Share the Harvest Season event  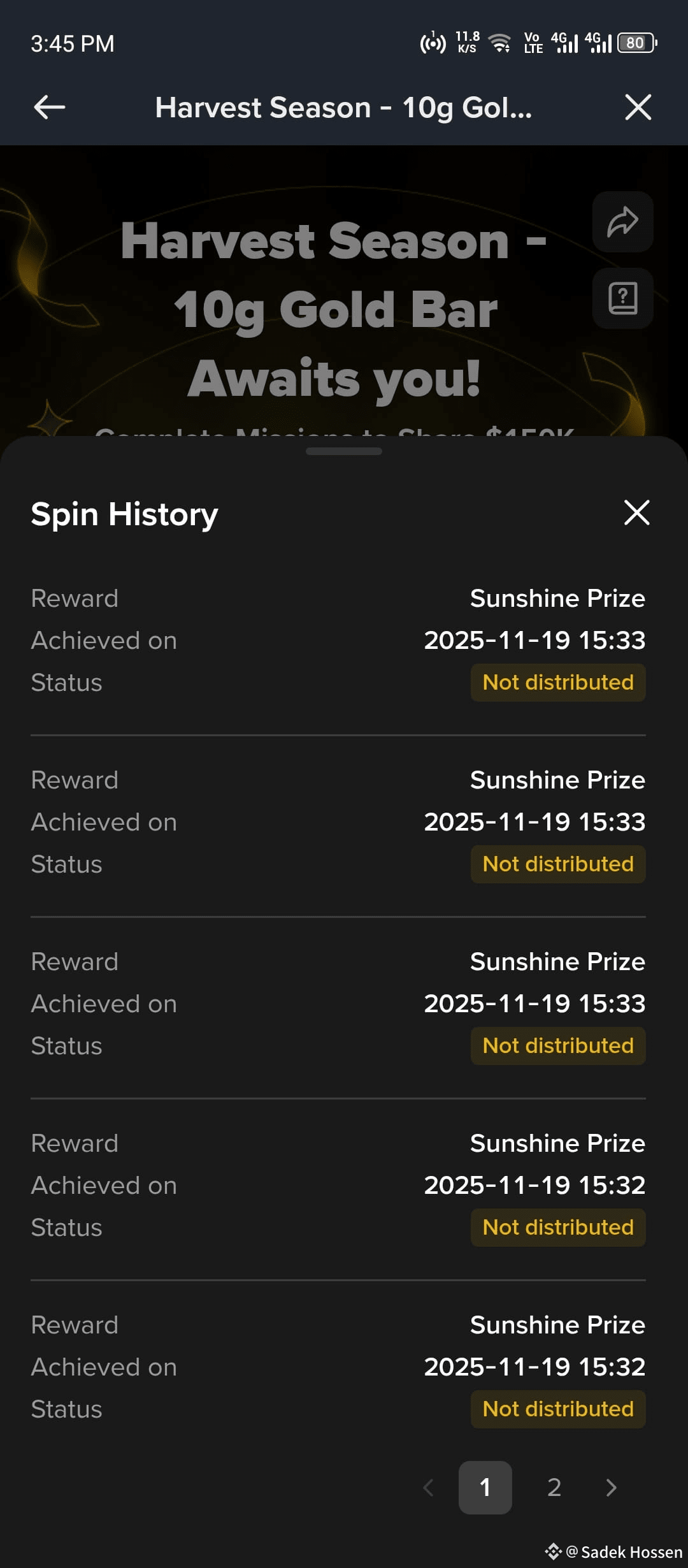pyautogui.click(x=622, y=222)
